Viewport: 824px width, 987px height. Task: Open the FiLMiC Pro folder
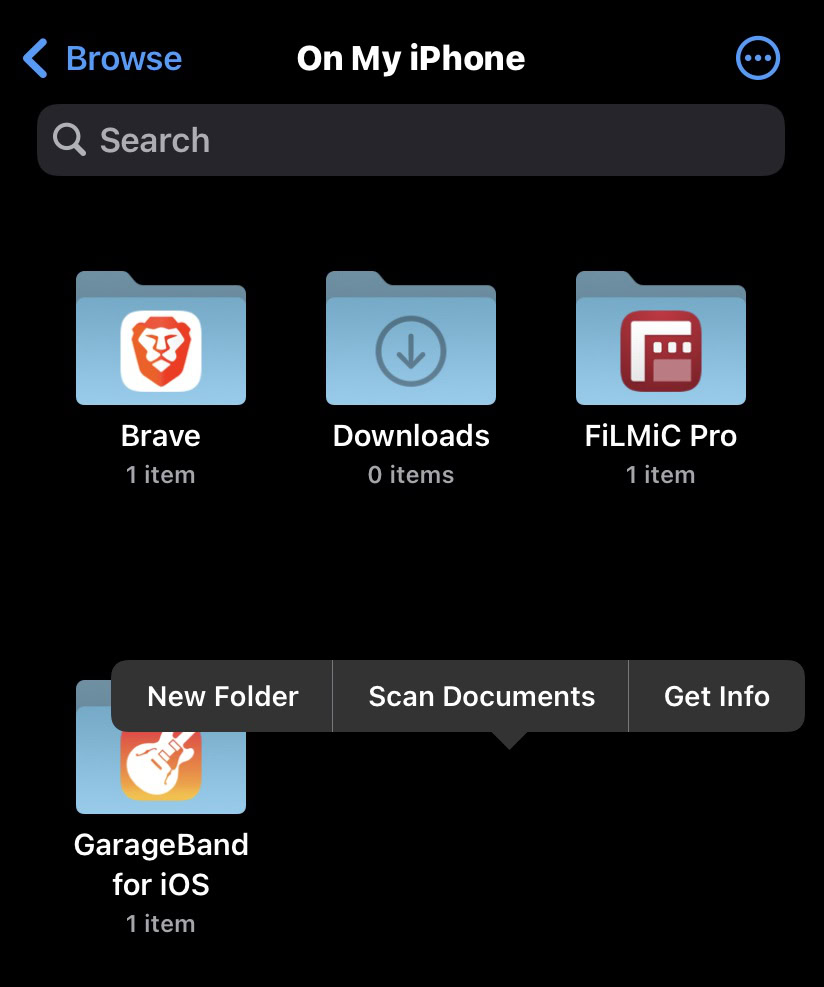click(x=661, y=338)
